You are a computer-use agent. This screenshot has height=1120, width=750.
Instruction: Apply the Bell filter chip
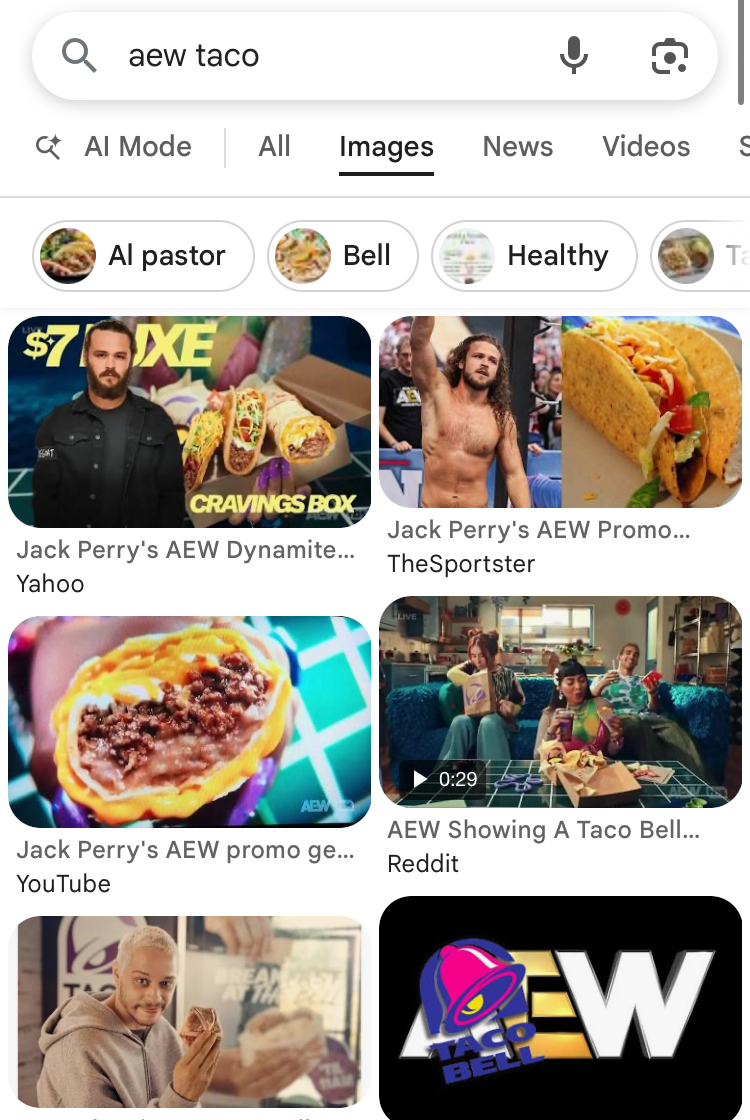coord(344,256)
